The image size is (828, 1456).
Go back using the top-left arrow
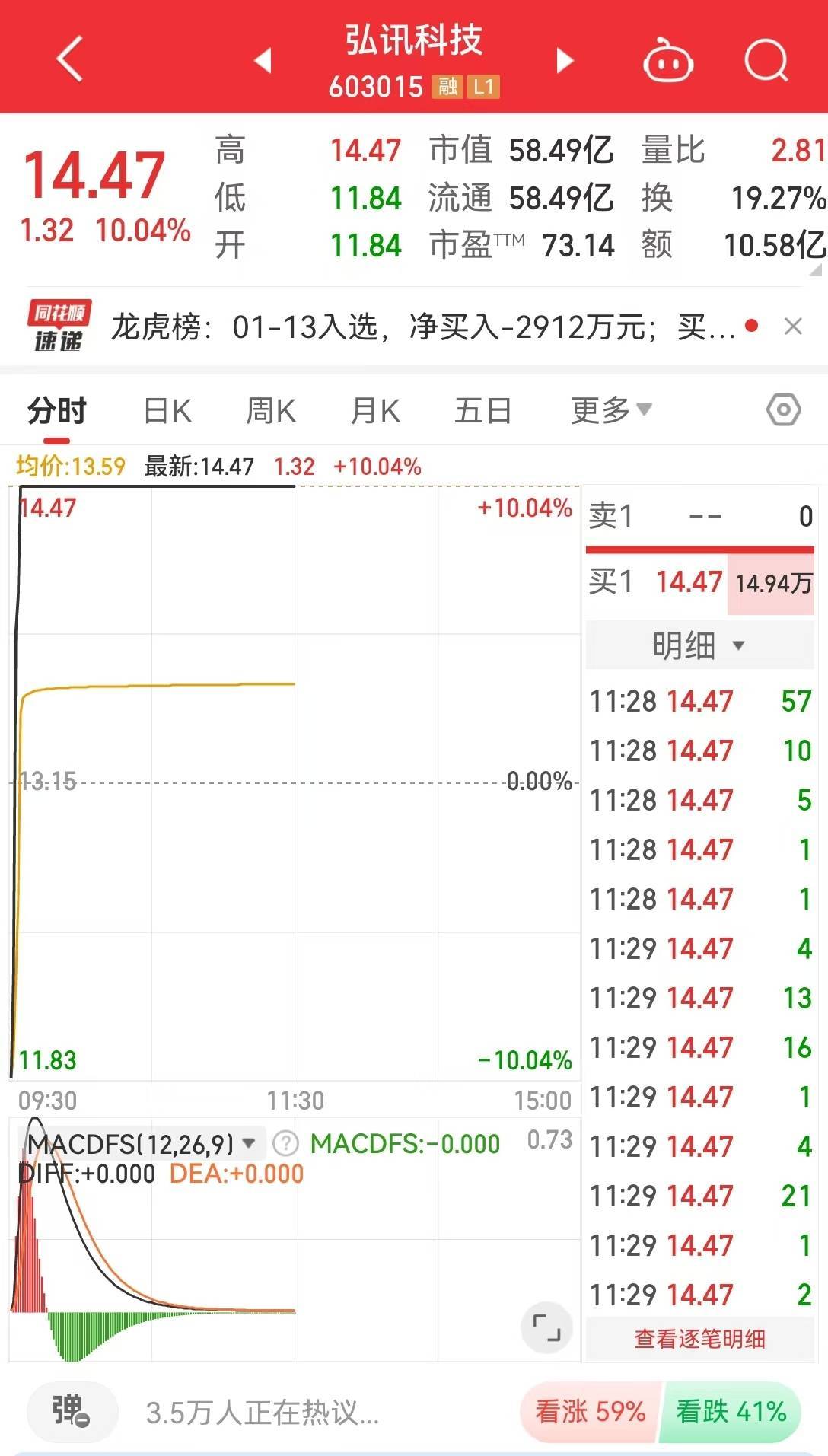70,59
